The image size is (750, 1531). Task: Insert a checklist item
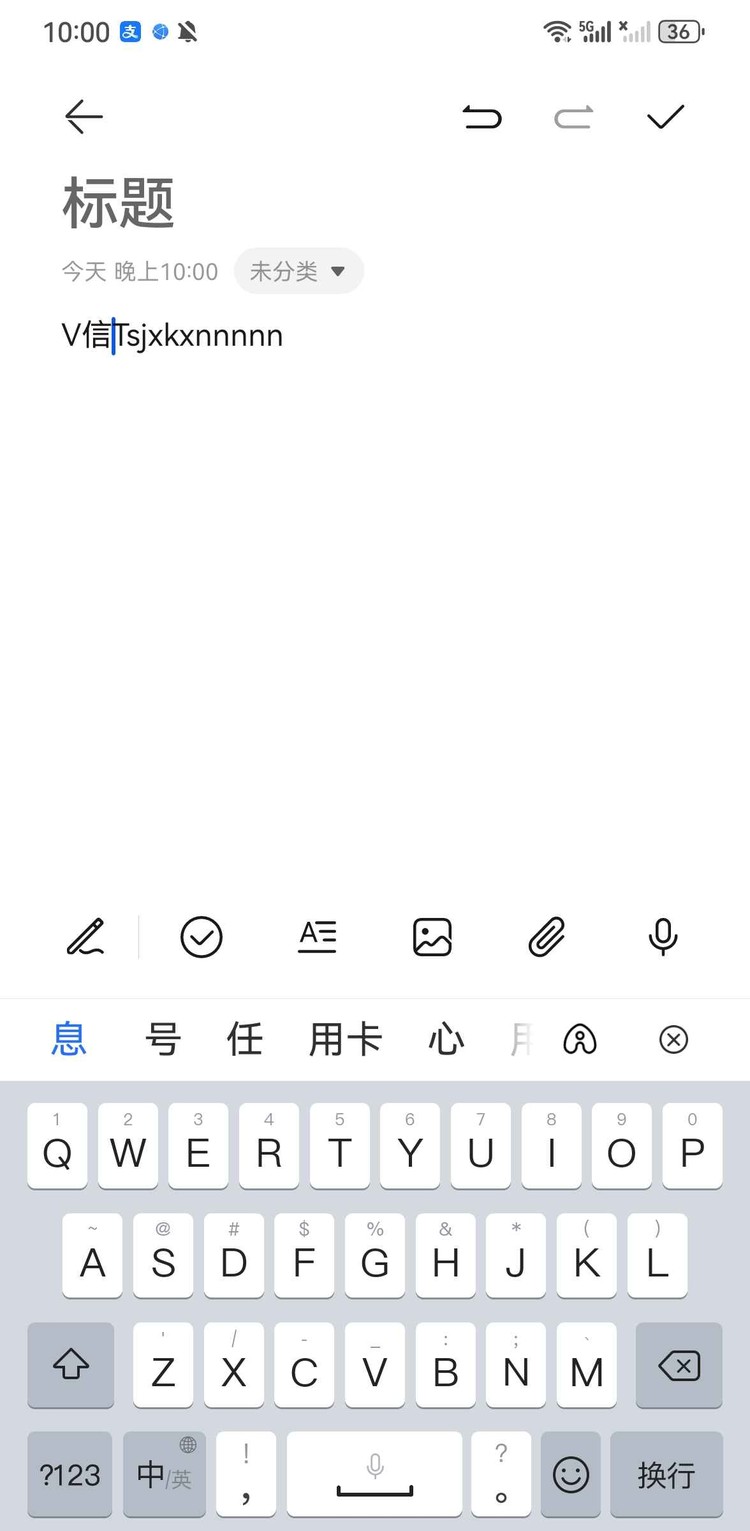pyautogui.click(x=201, y=937)
